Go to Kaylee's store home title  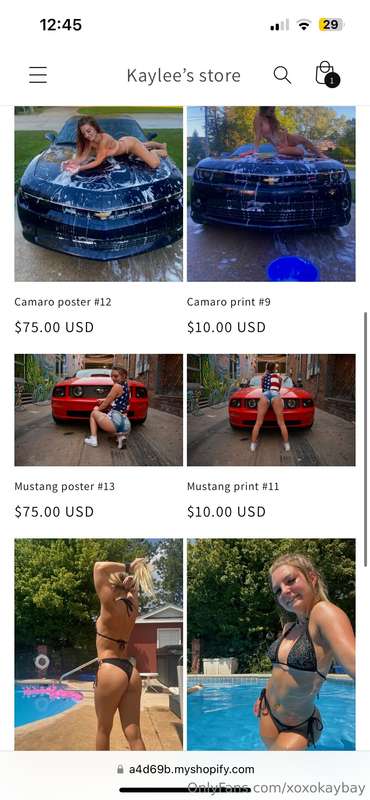tap(183, 76)
